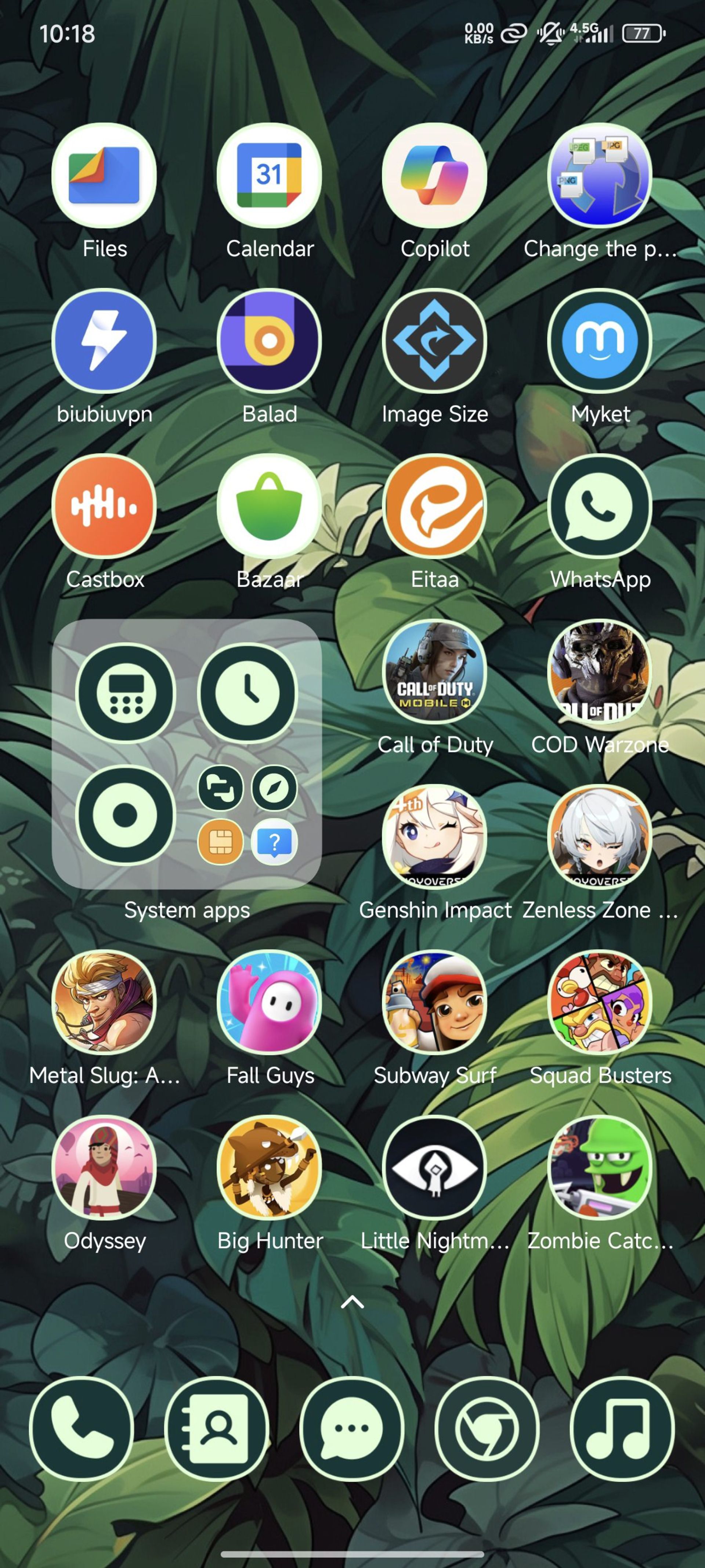Open the music player in dock
The height and width of the screenshot is (1568, 705).
tap(622, 1428)
